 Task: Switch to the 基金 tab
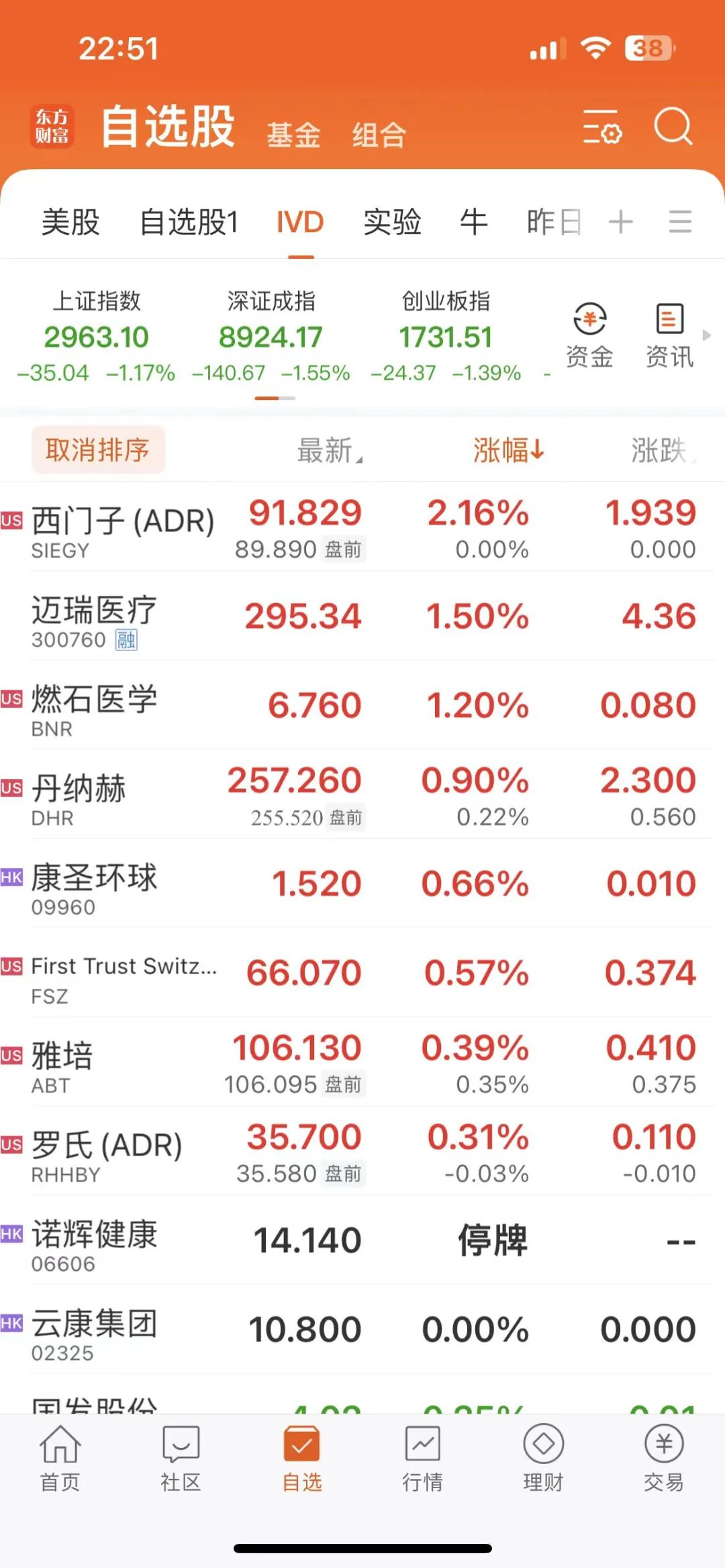(x=293, y=135)
